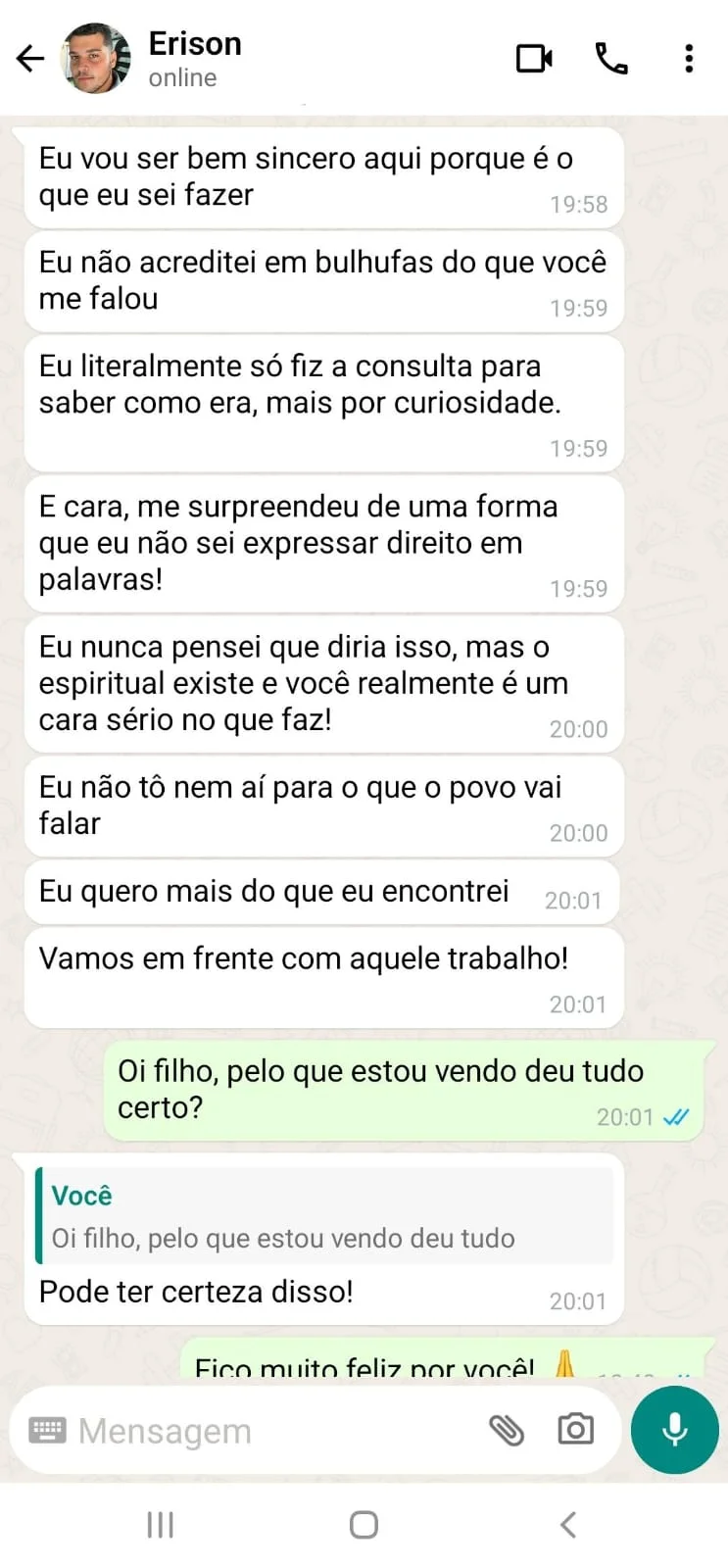Open the three-dot overflow menu
728x1568 pixels.
pyautogui.click(x=689, y=59)
